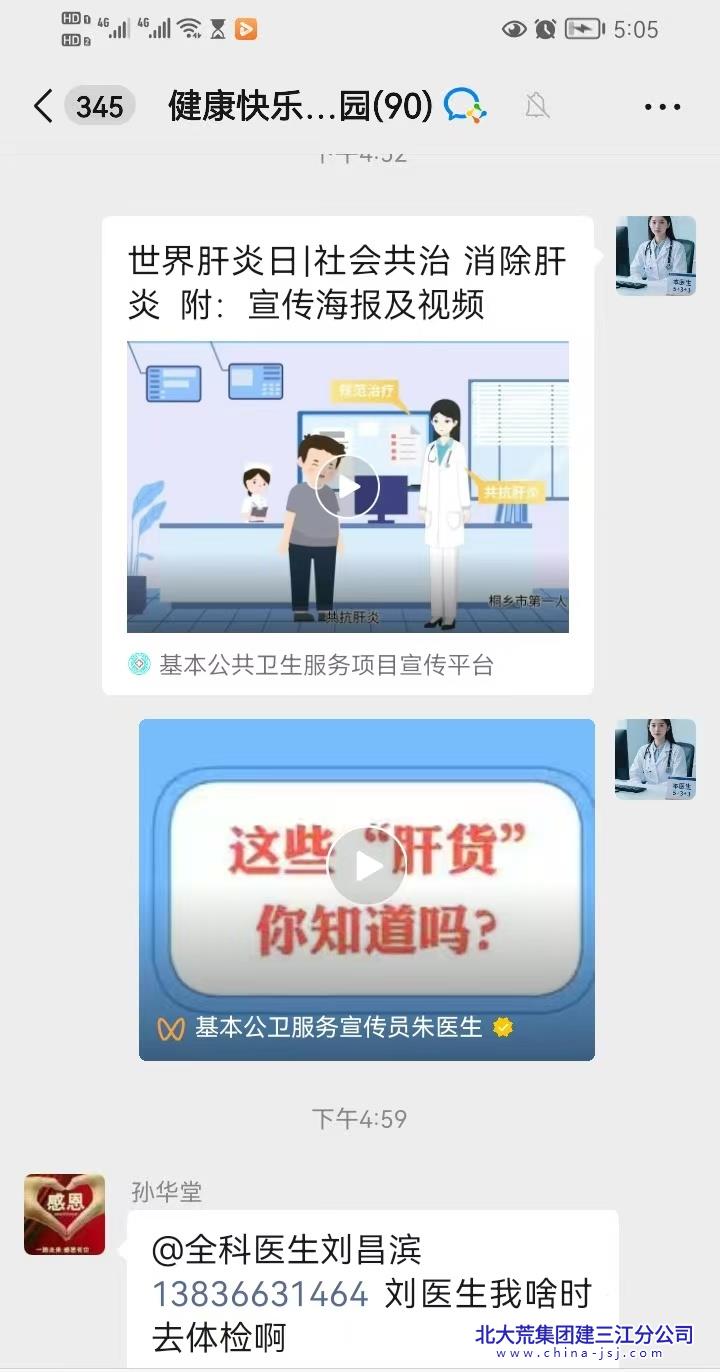View the doctor avatar next to the article card

(655, 256)
